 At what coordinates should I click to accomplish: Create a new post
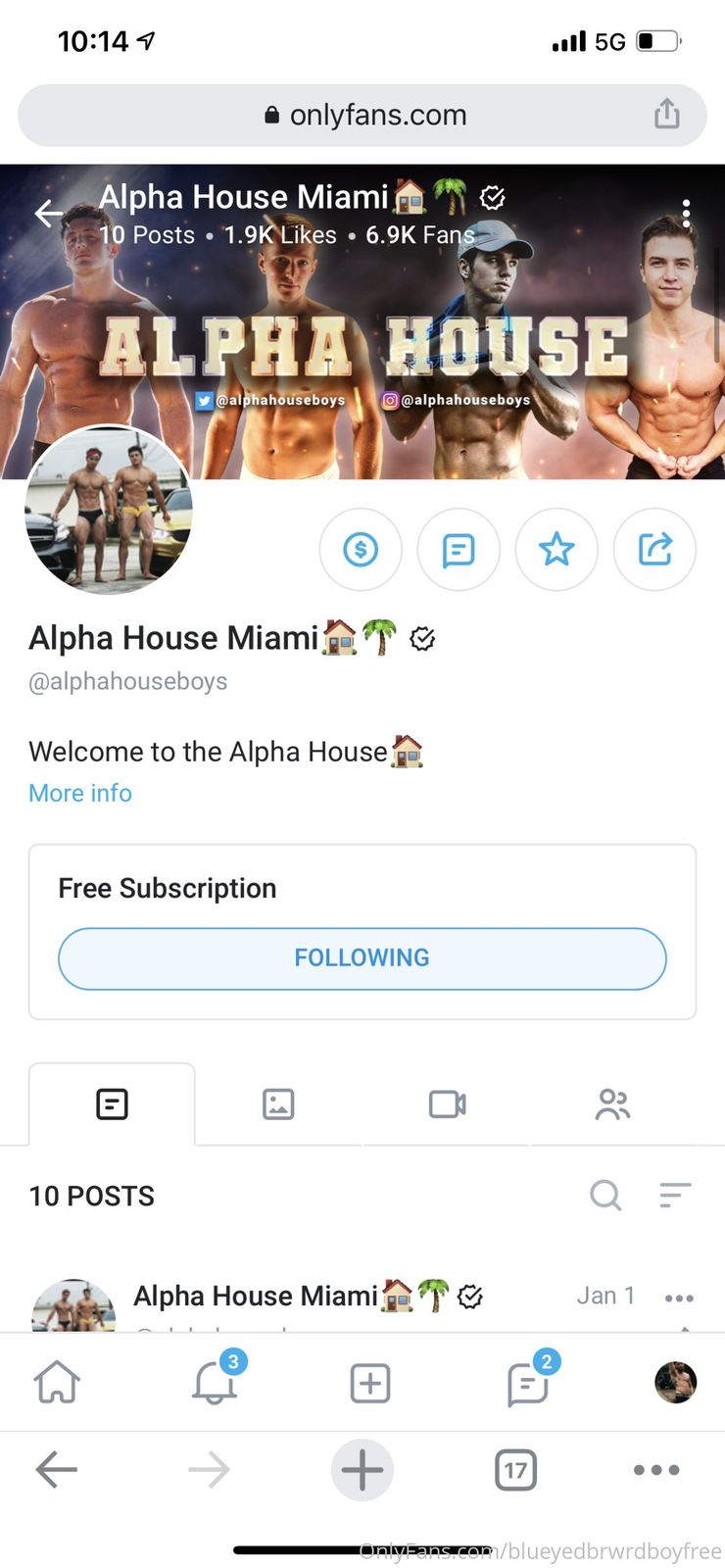pyautogui.click(x=370, y=1383)
